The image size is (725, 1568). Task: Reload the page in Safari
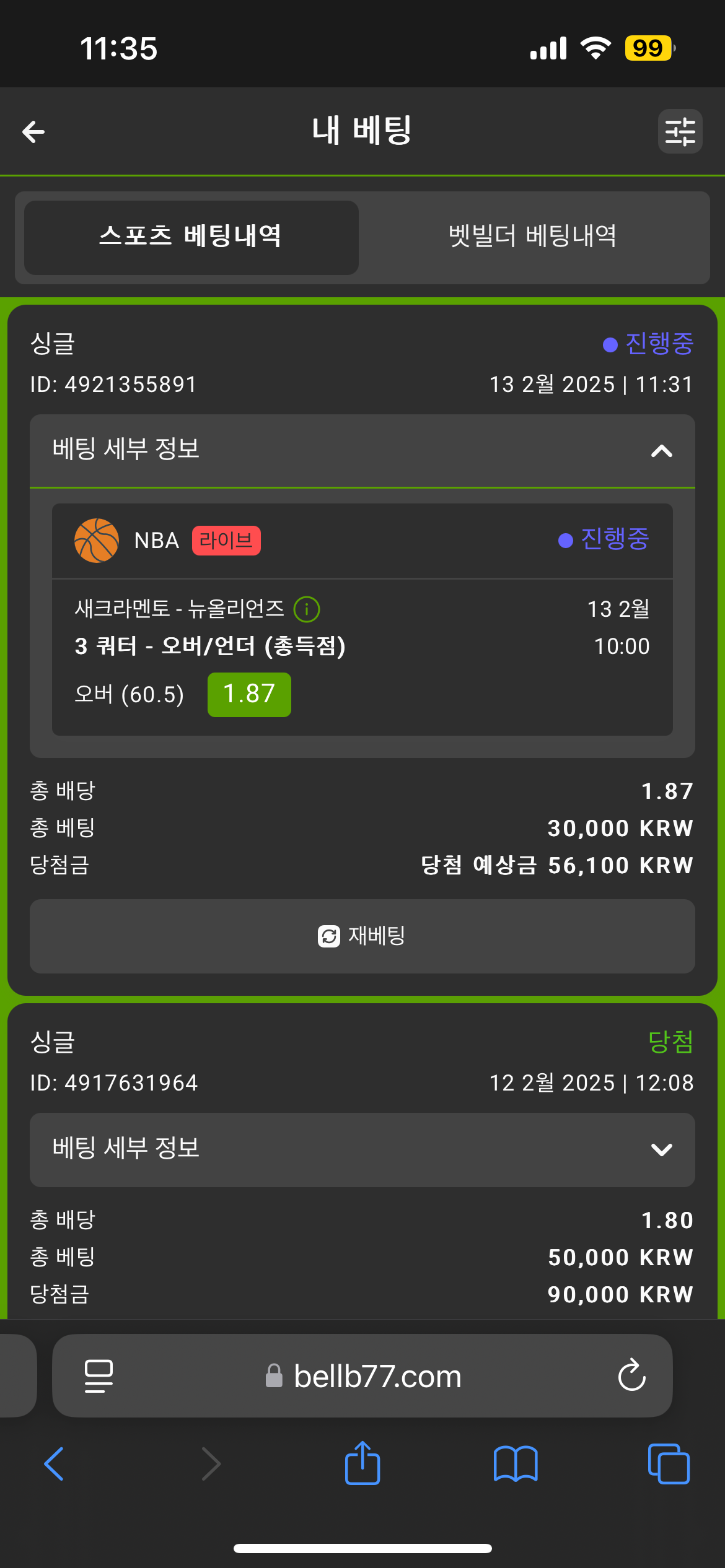(631, 1375)
